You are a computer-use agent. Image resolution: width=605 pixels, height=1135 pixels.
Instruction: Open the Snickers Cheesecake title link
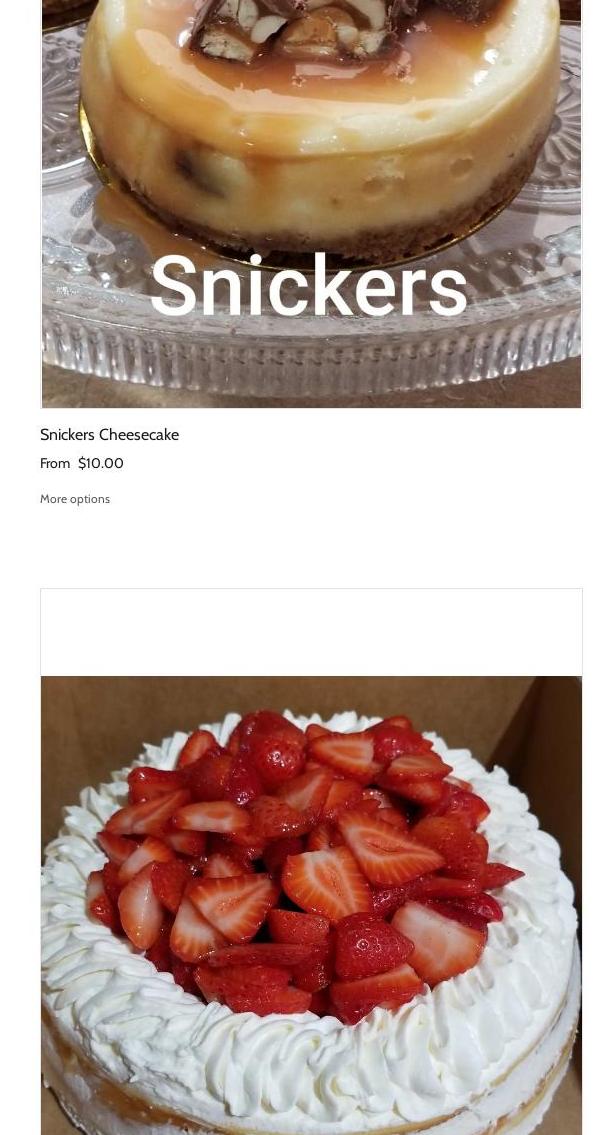[110, 435]
